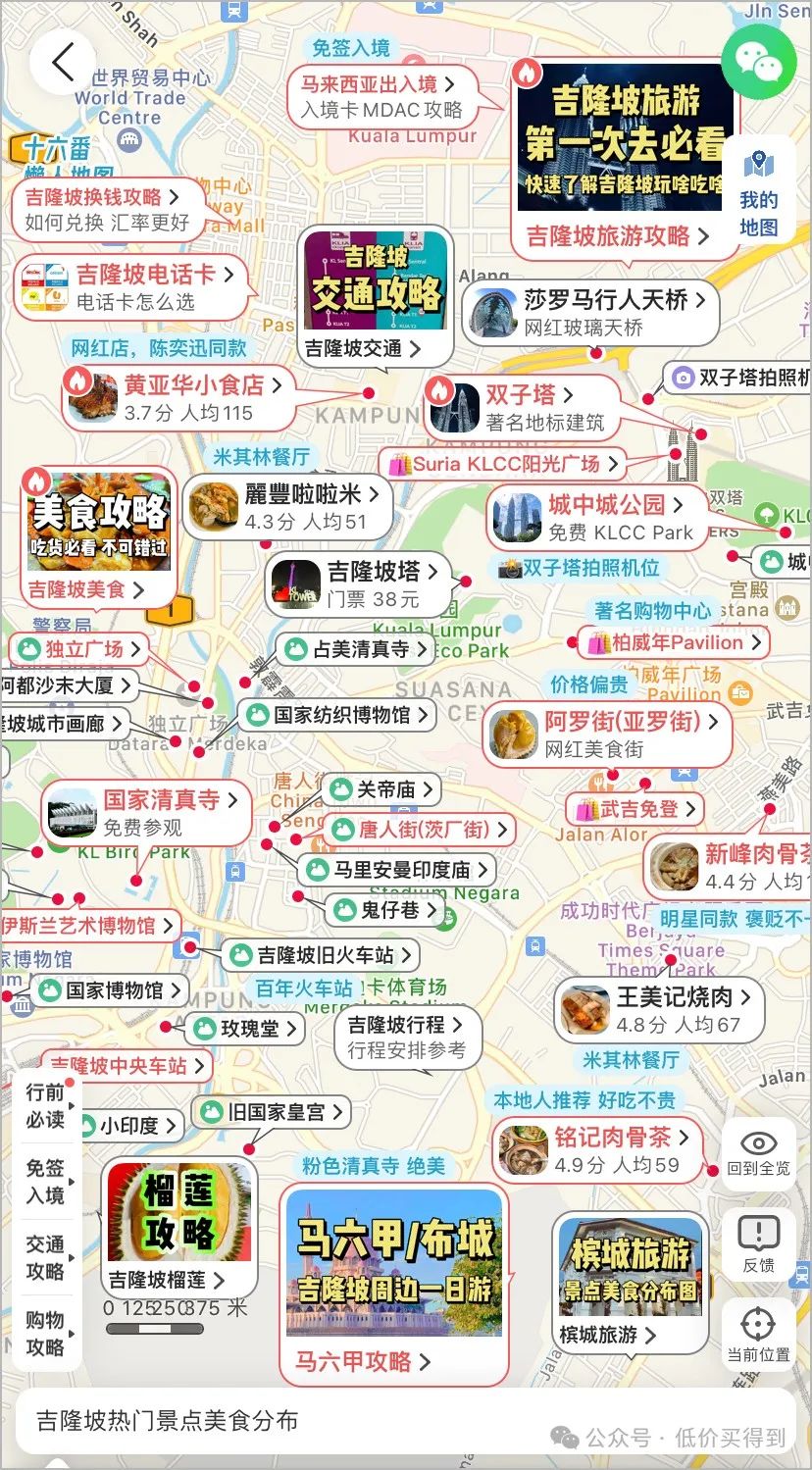Open 吉隆坡交通 transport guide card
The image size is (812, 1470).
pyautogui.click(x=376, y=295)
